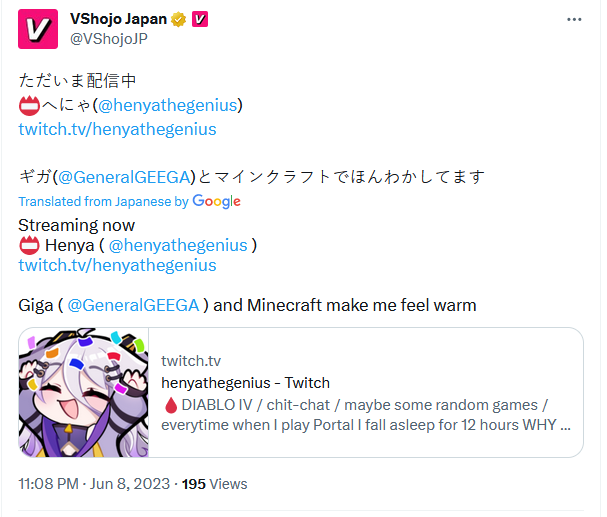Open @henyathegenius mention in translated text

(x=178, y=245)
